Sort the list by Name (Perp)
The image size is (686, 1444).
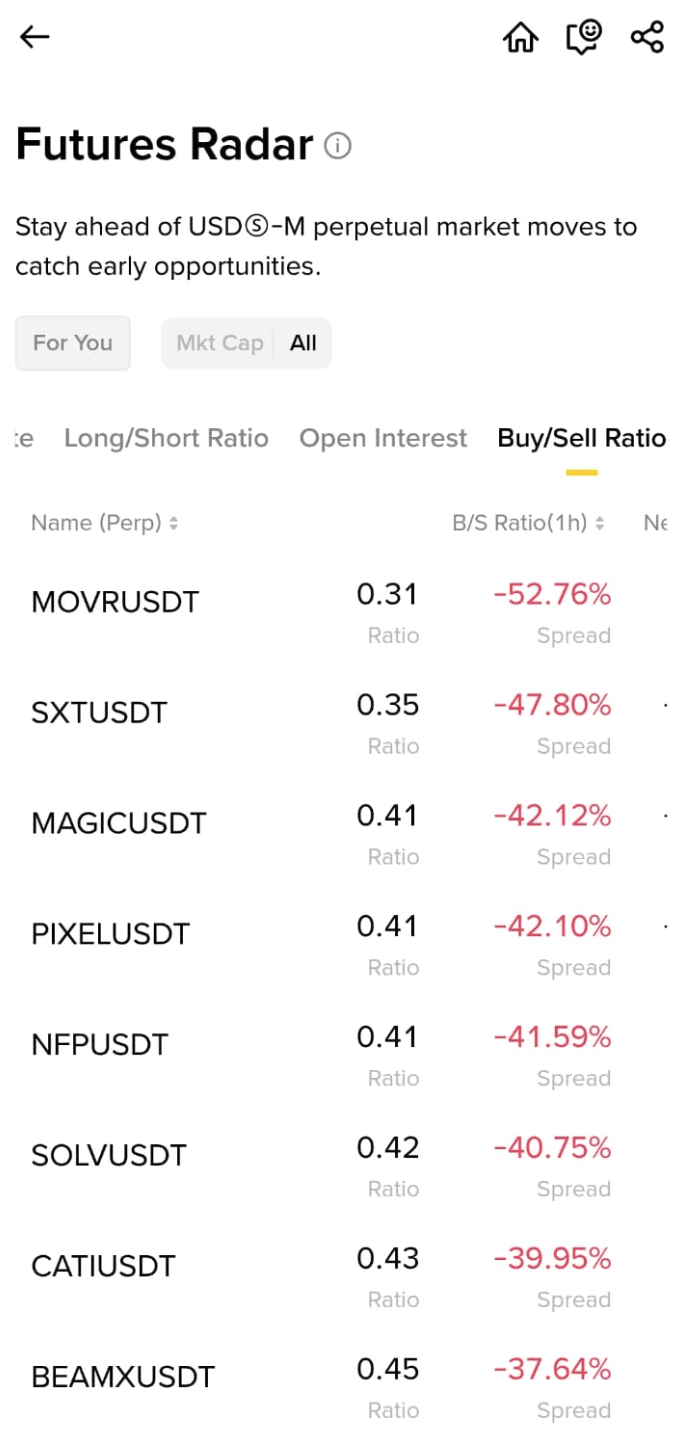tap(105, 523)
